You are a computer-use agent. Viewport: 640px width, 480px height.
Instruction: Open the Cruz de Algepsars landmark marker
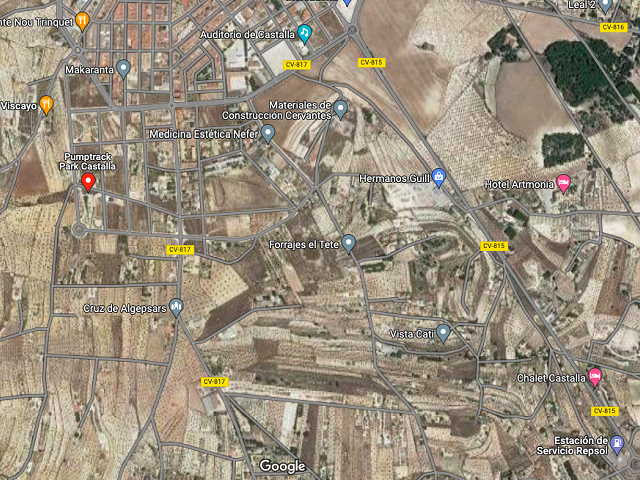tap(177, 306)
